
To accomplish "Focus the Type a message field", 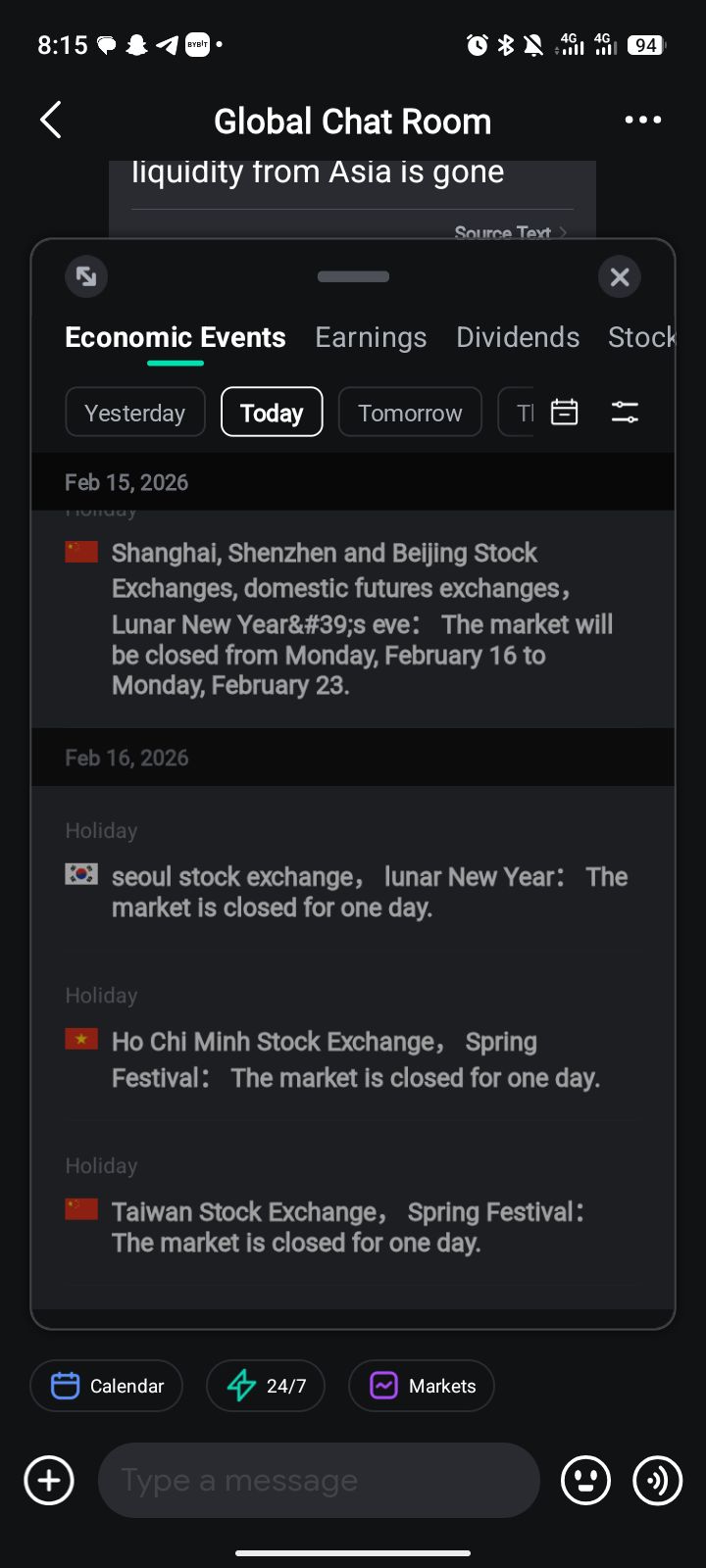I will click(319, 1480).
